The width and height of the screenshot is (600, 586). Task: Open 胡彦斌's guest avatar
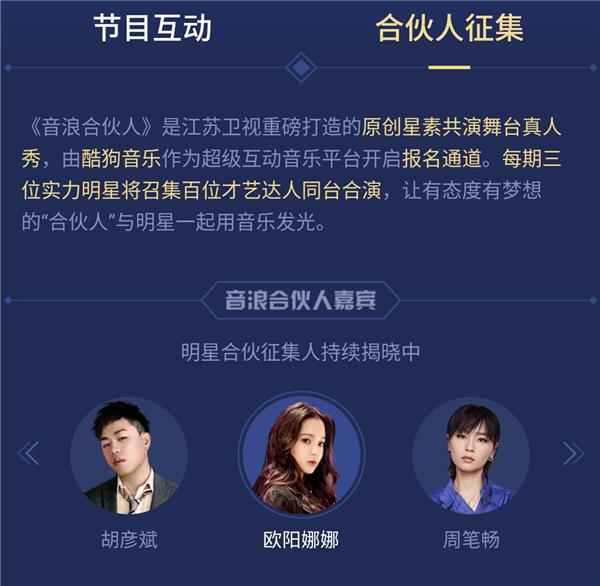coord(129,455)
